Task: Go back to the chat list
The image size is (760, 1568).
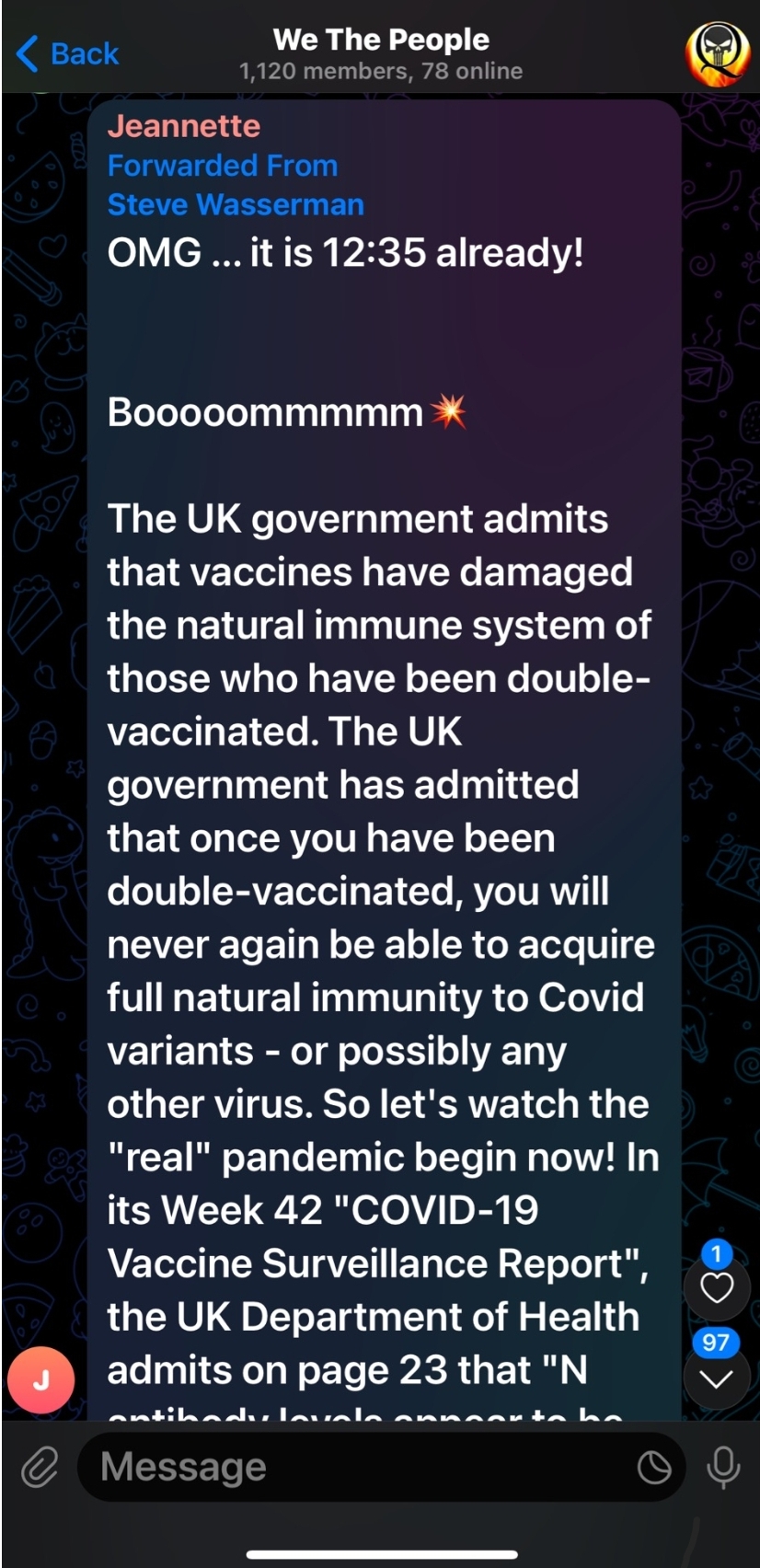Action: [68, 53]
